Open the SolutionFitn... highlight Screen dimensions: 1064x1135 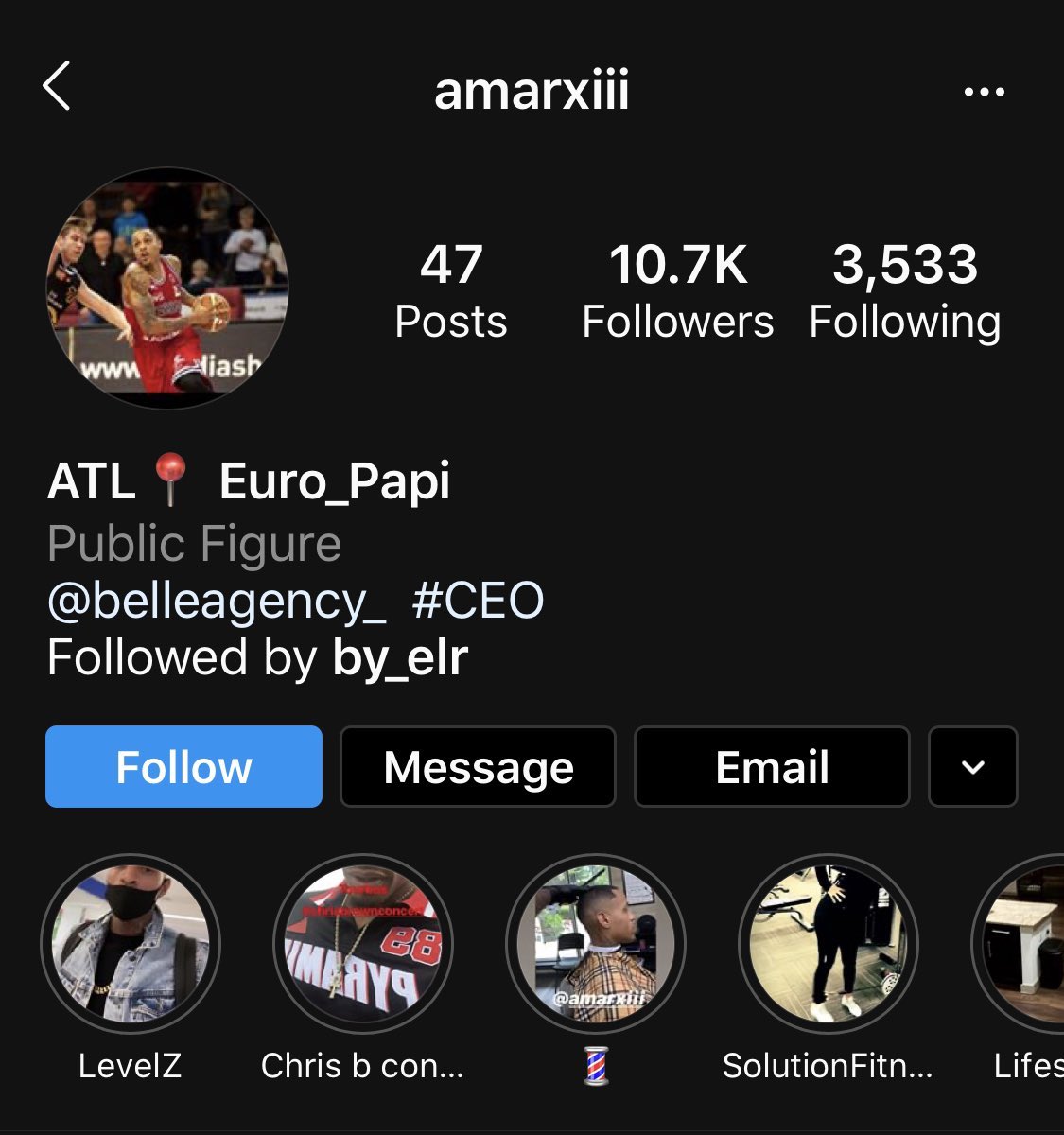click(x=829, y=944)
